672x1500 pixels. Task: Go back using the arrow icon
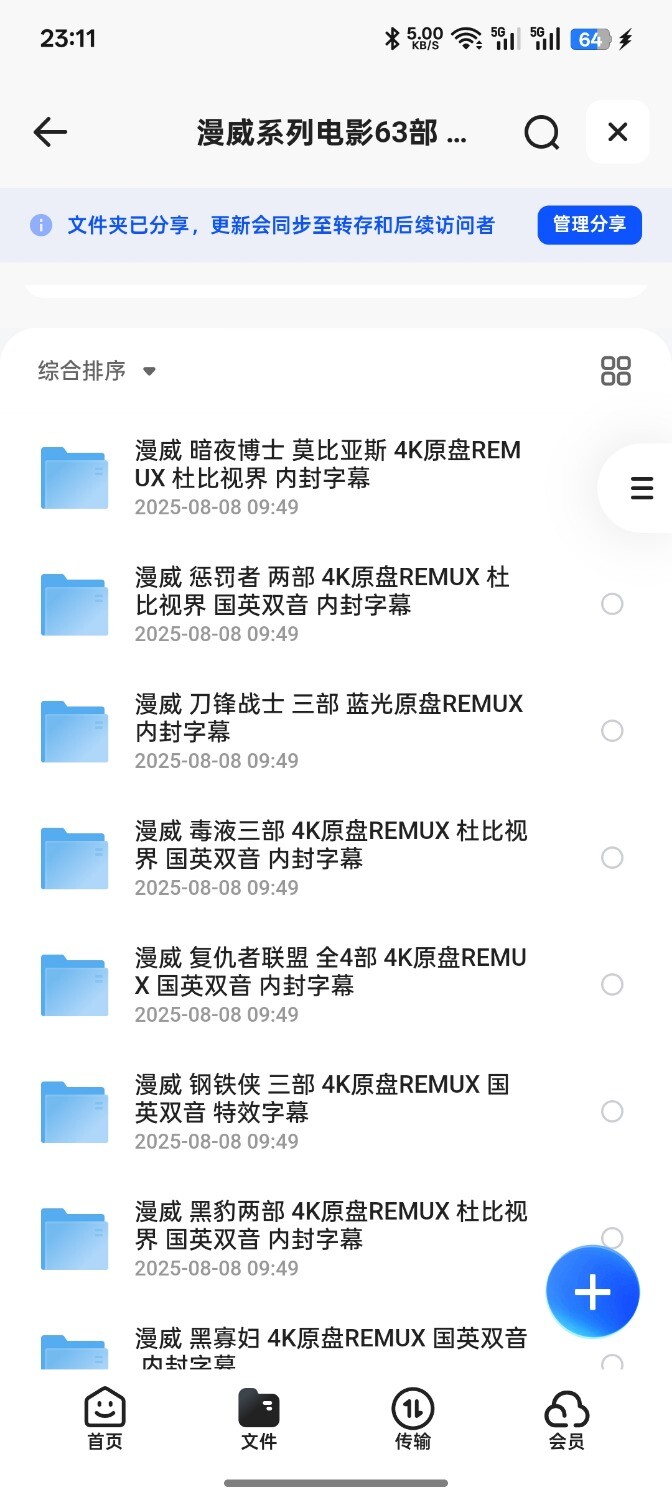coord(50,132)
